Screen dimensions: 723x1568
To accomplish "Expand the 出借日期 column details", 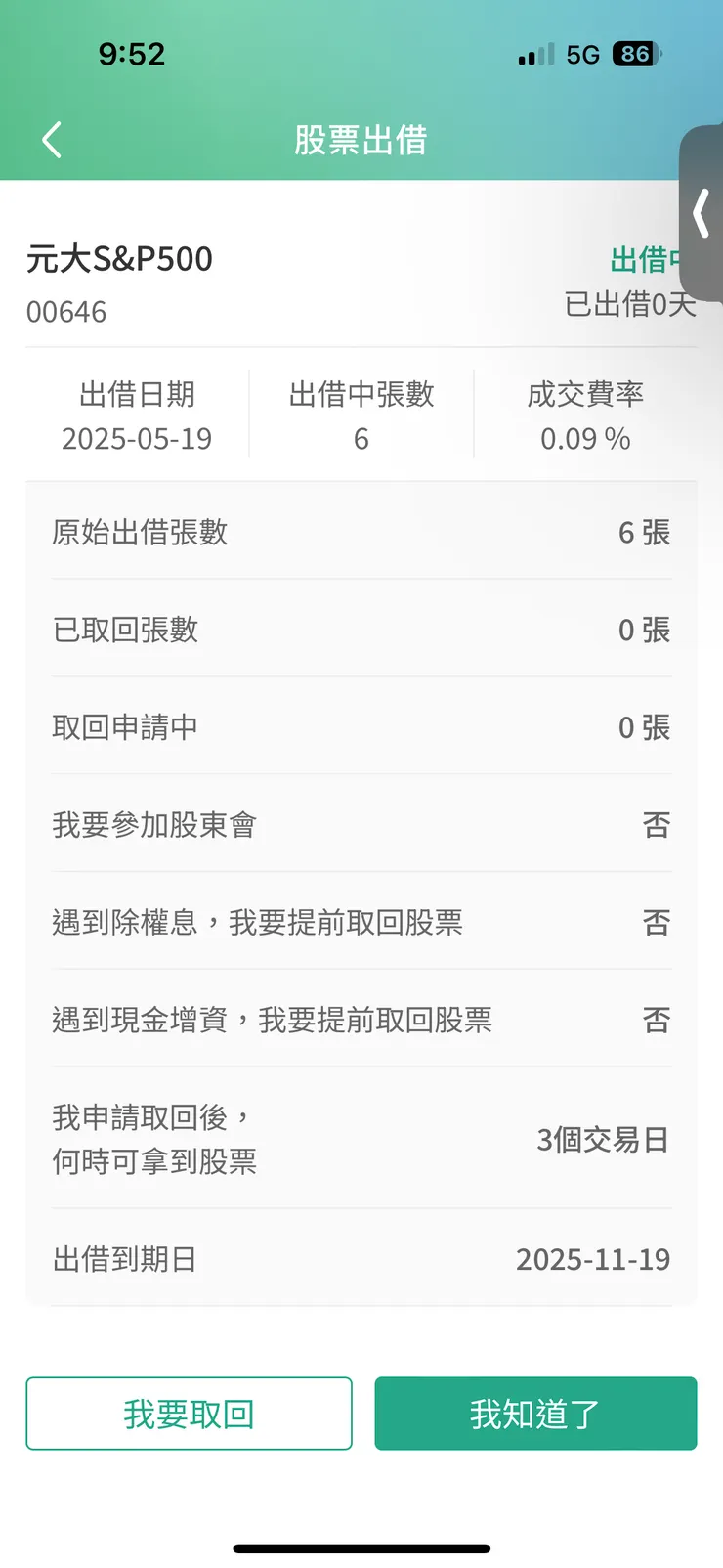I will (137, 414).
